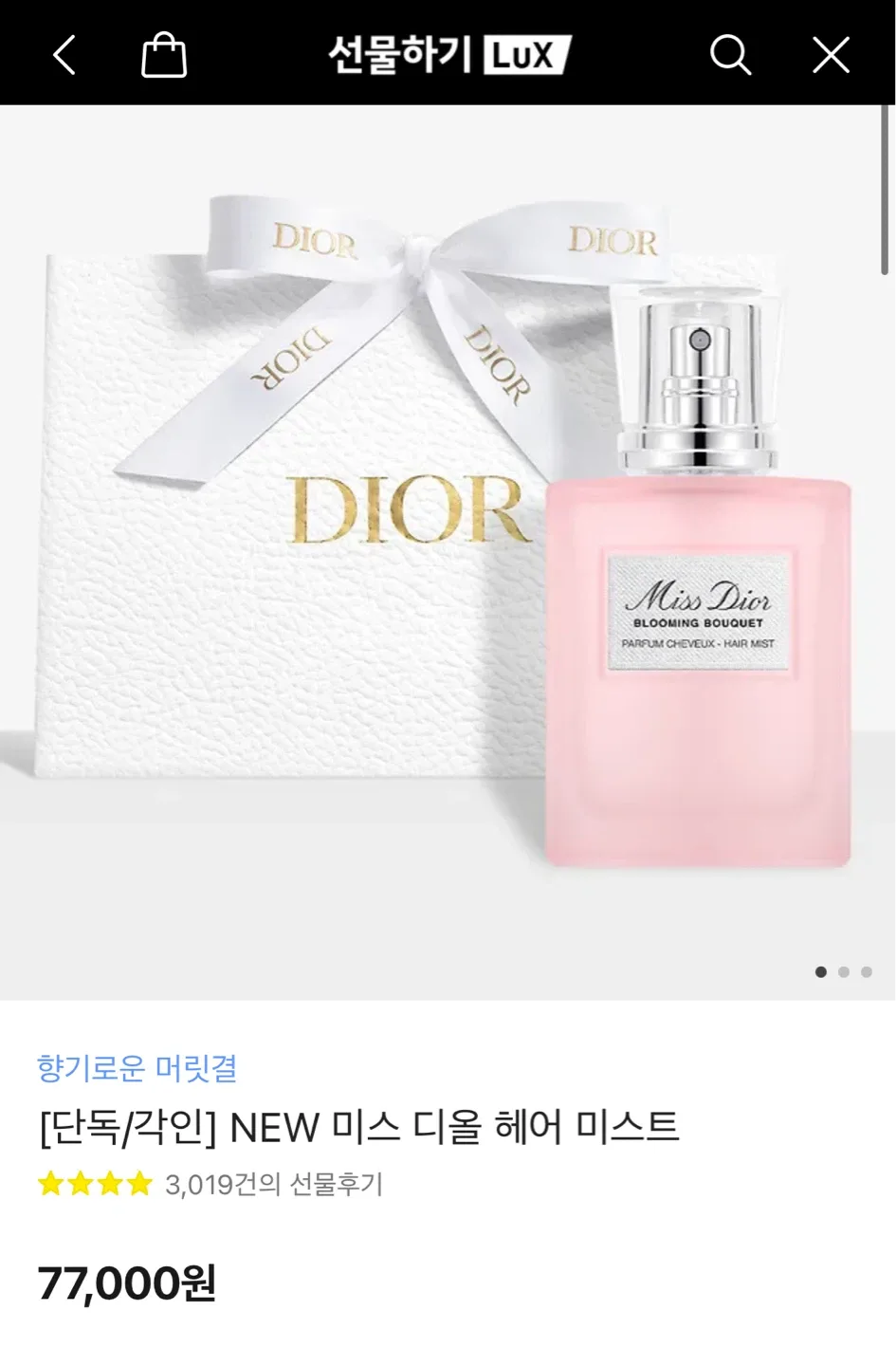This screenshot has width=896, height=1366.
Task: Close the page with the X icon
Action: (831, 55)
